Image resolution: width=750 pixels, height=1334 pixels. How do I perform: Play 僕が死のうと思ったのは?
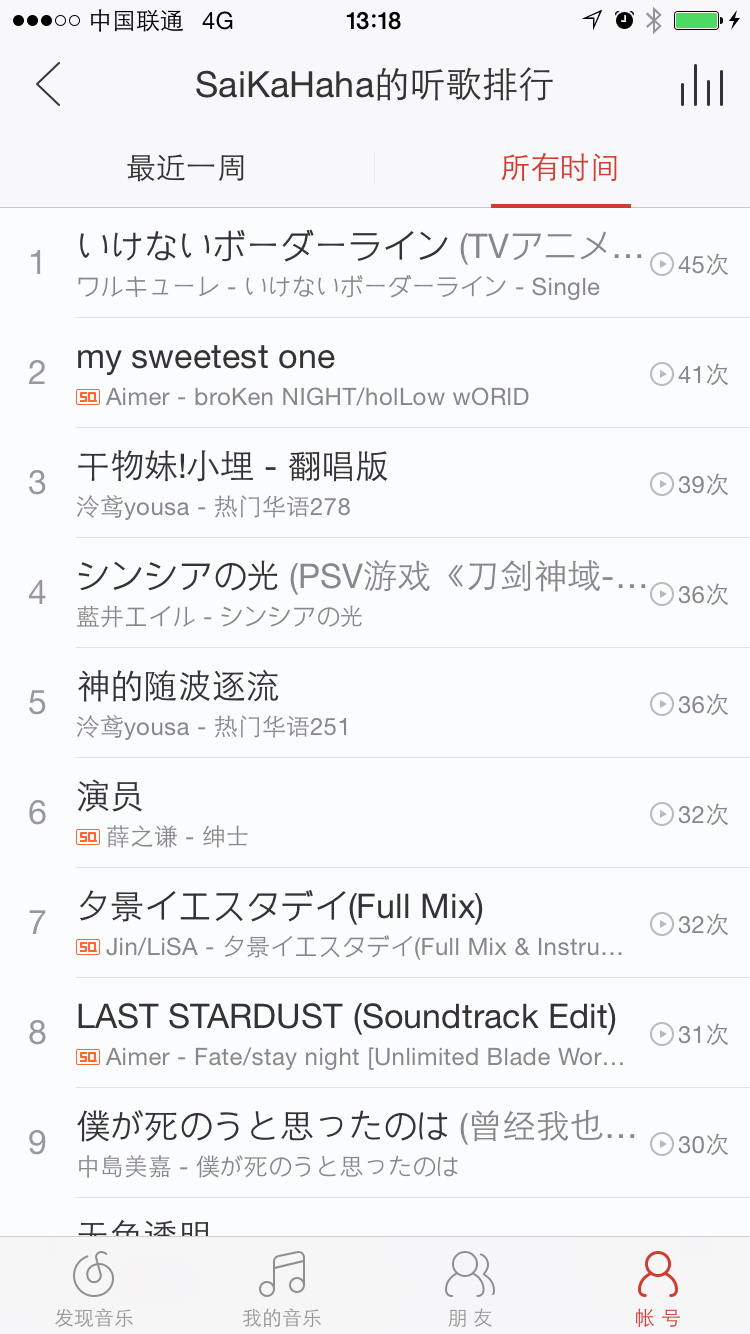click(x=360, y=1143)
